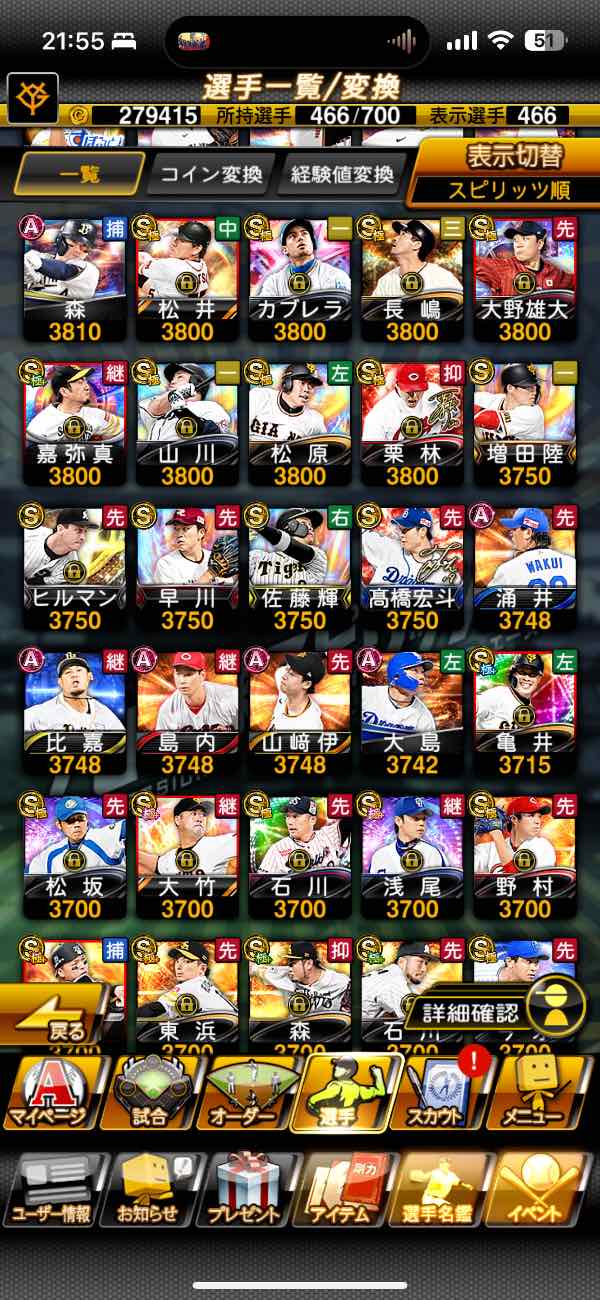The image size is (600, 1300).
Task: Open player card 松井
Action: [x=188, y=277]
